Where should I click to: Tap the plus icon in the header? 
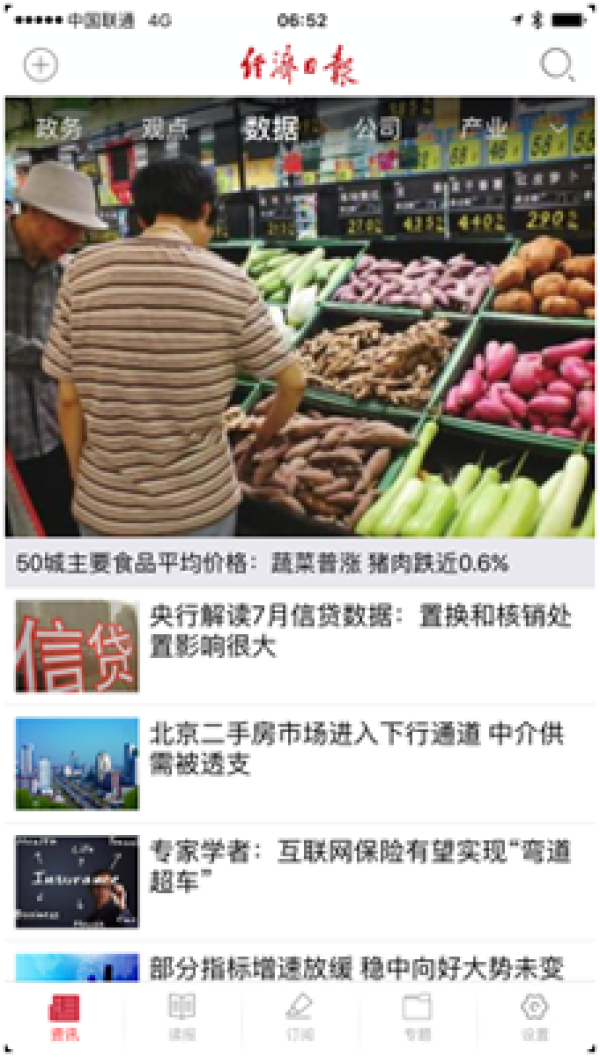coord(41,66)
